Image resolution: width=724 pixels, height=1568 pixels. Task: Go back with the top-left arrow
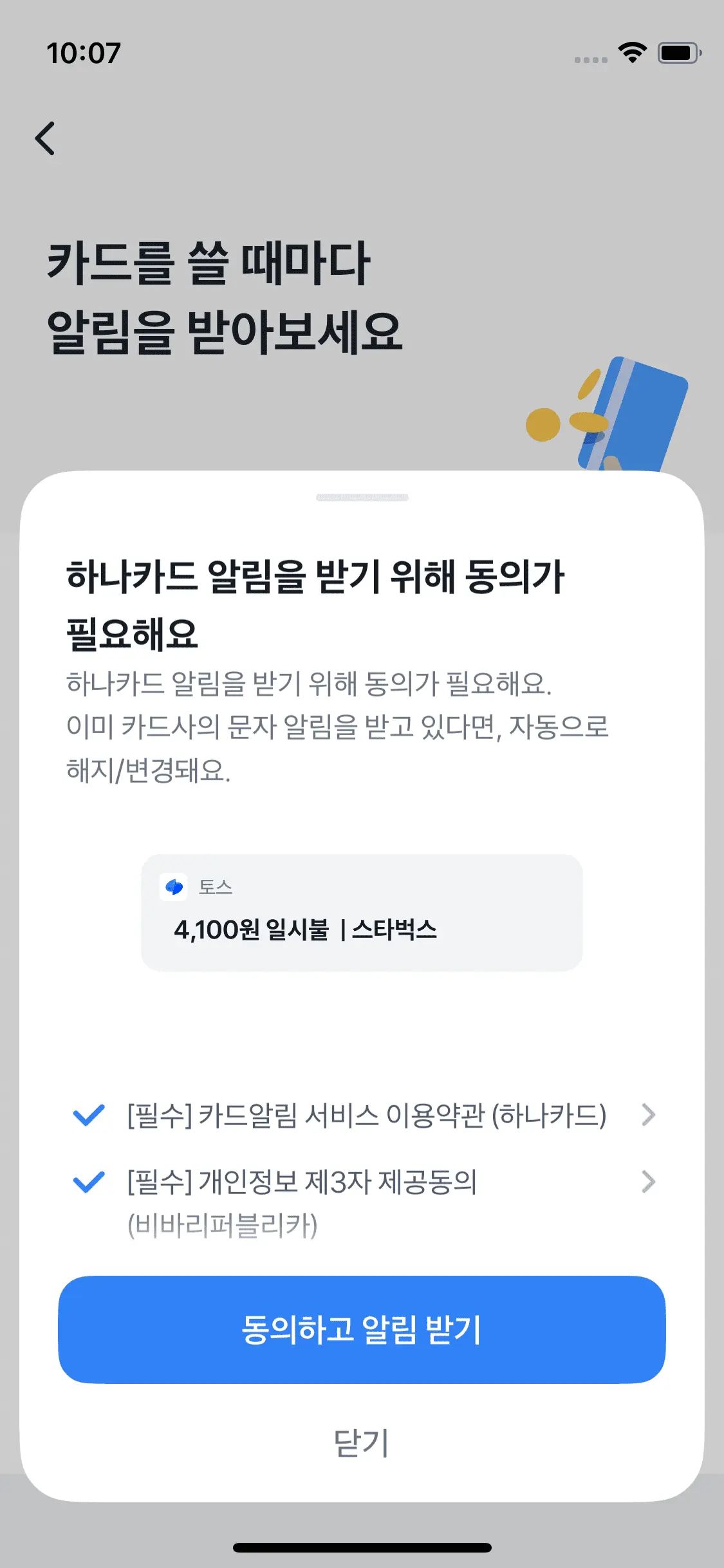tap(45, 138)
